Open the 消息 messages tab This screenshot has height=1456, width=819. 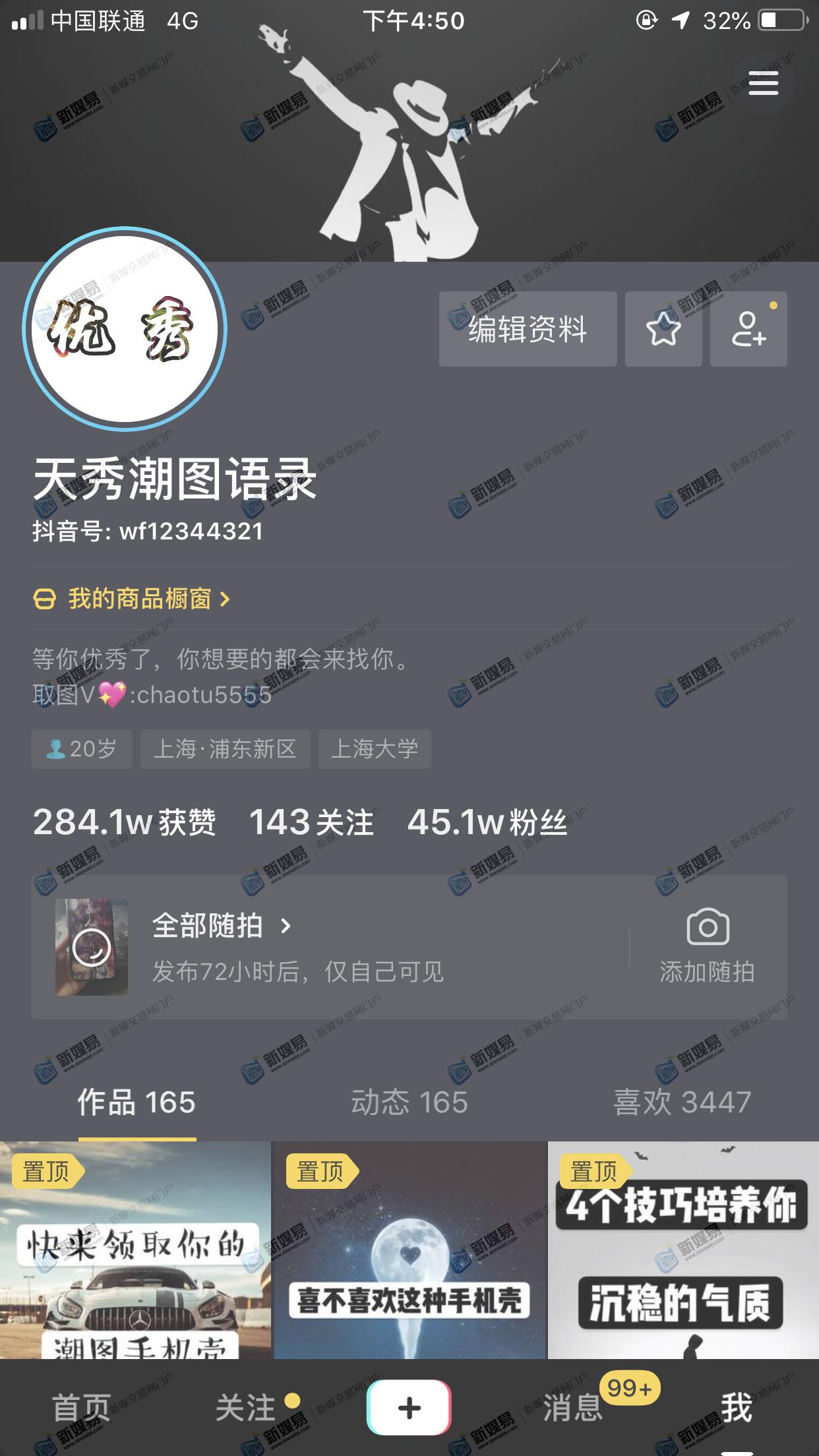[572, 1409]
